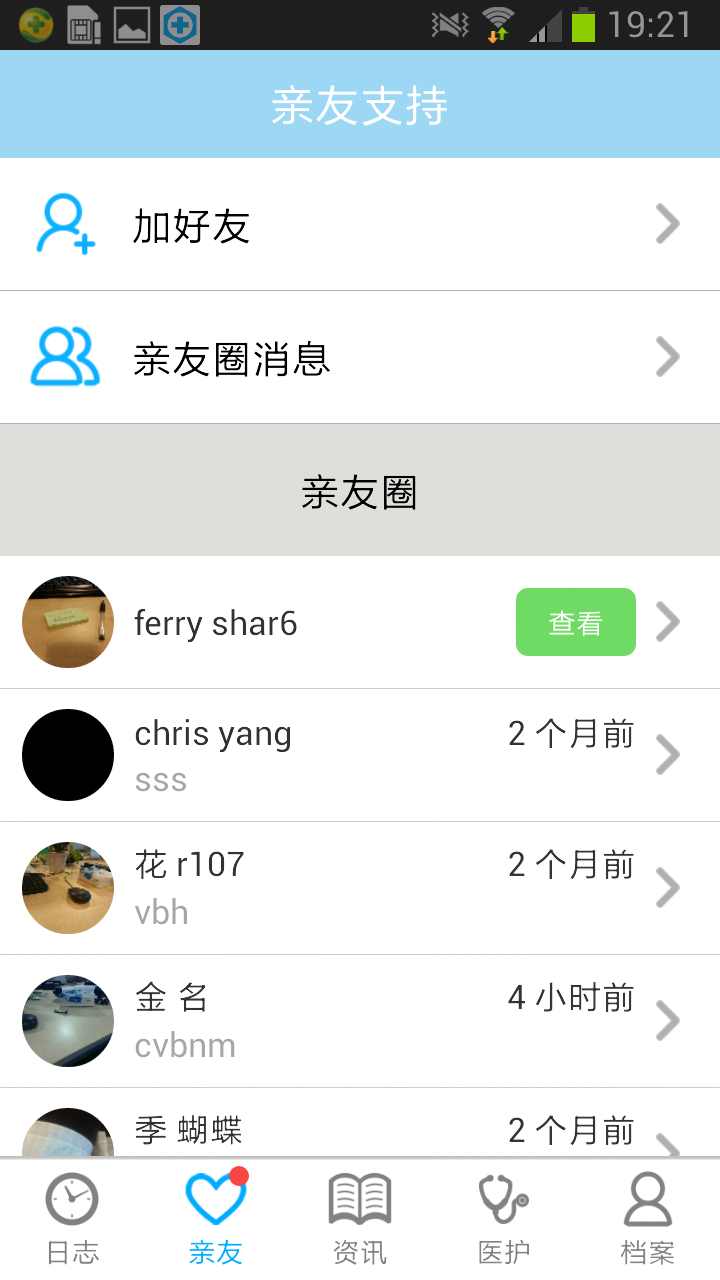Switch to the 日志 tab
This screenshot has height=1280, width=720.
(72, 1220)
